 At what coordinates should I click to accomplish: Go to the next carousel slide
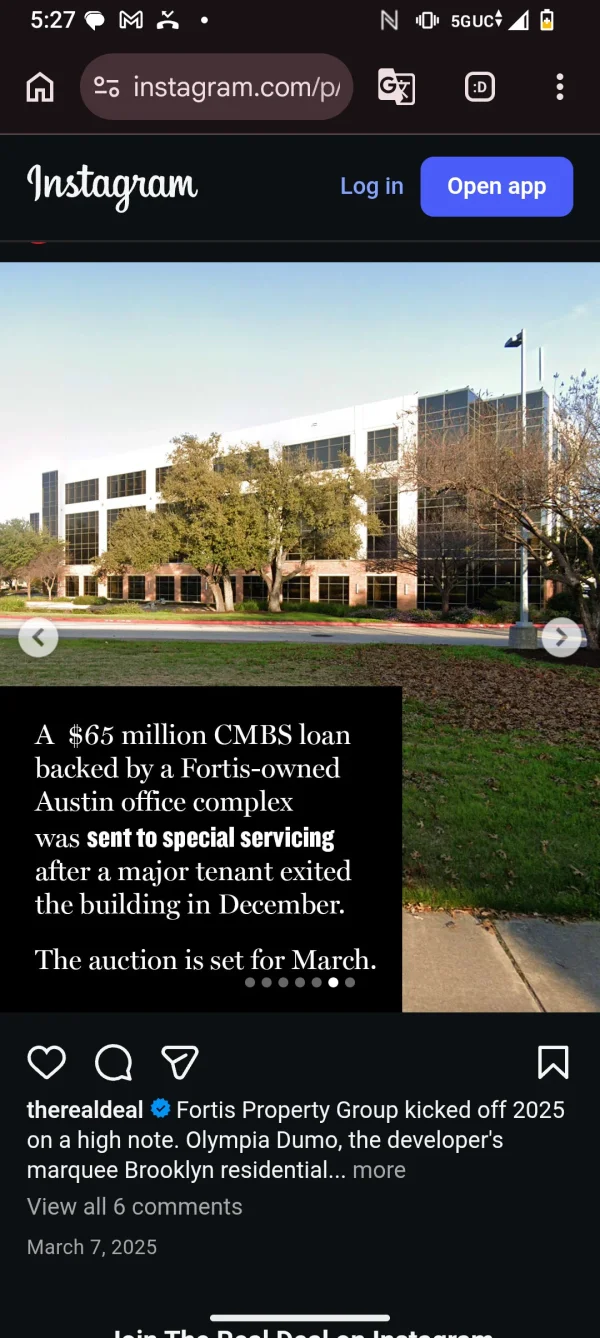point(562,637)
